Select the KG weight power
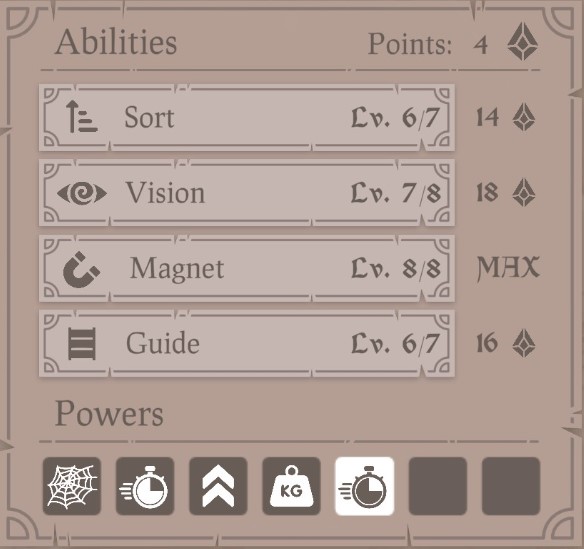 click(291, 486)
